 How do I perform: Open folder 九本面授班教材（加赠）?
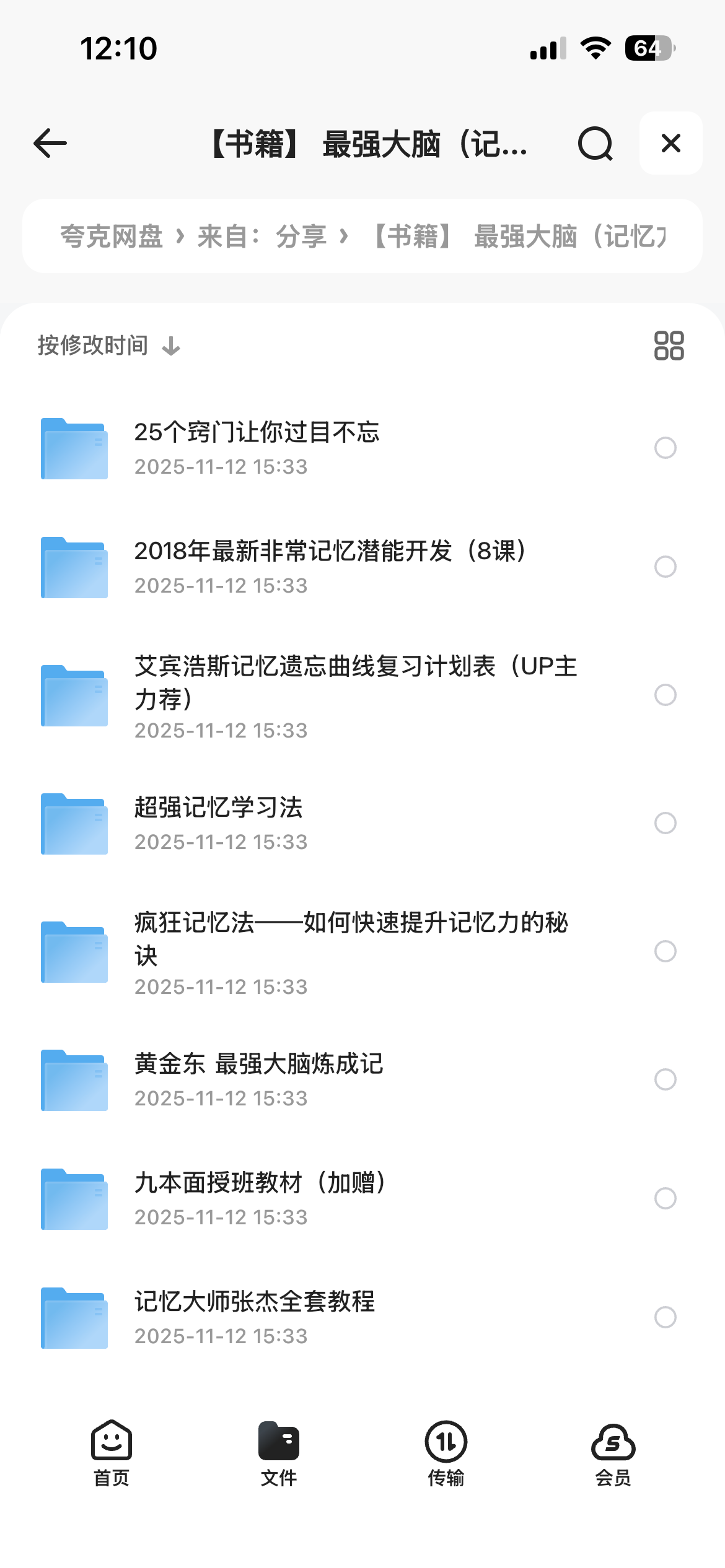coord(260,1198)
